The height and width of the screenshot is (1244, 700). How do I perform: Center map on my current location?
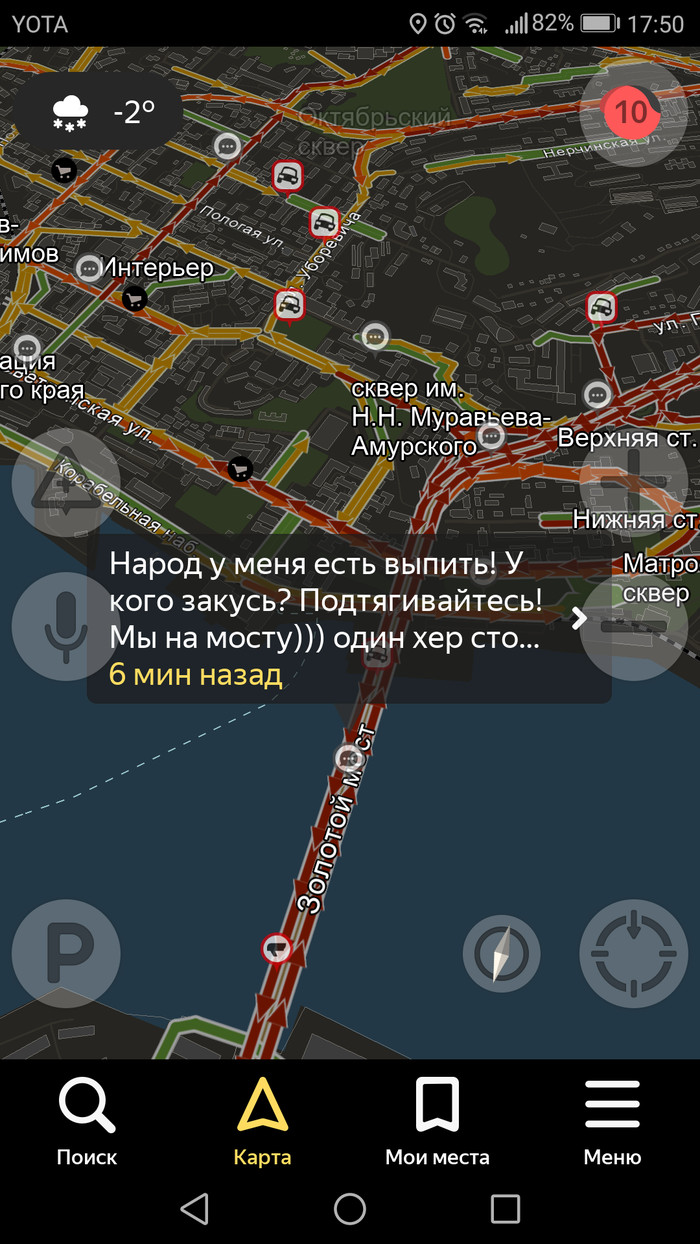coord(634,953)
